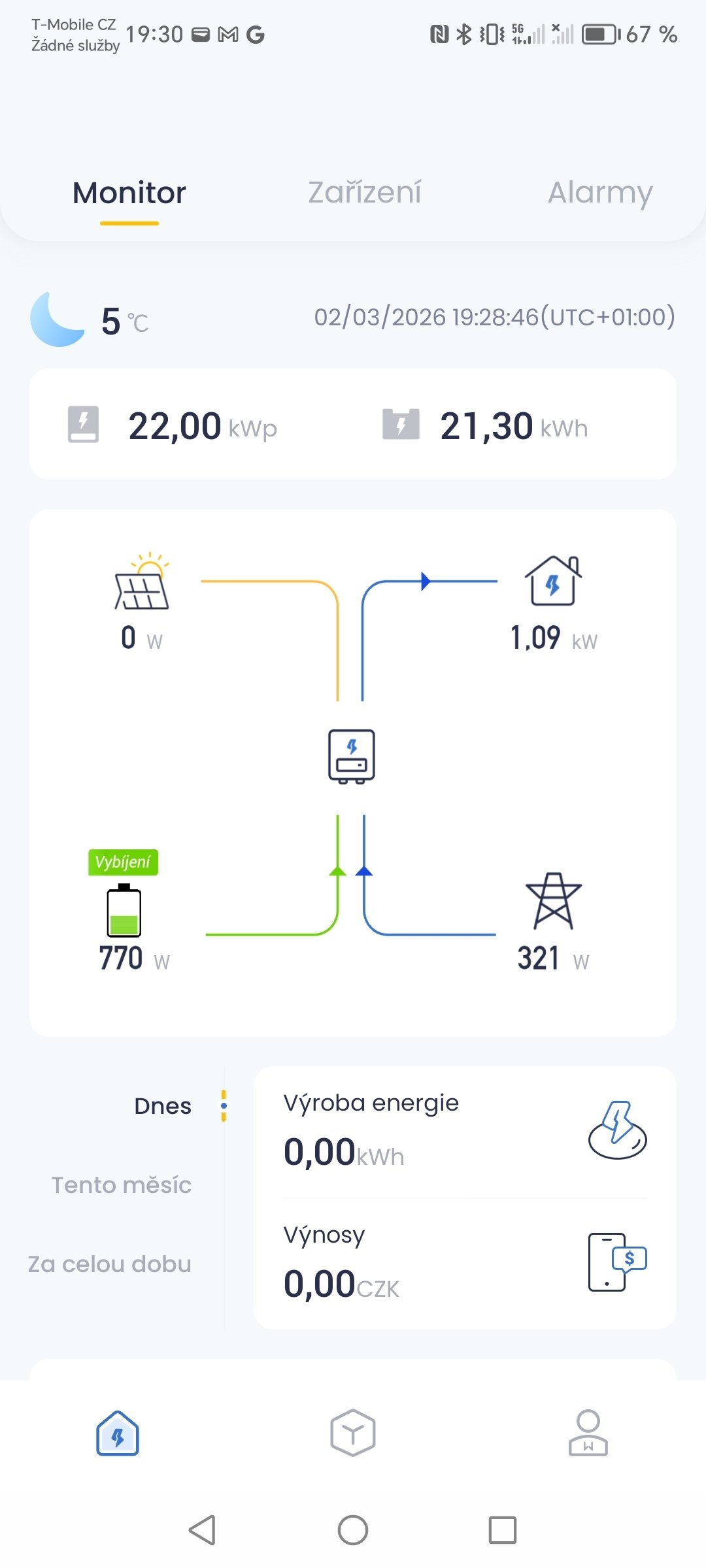Screen dimensions: 706x1568
Task: Go back with system back button
Action: 202,1529
